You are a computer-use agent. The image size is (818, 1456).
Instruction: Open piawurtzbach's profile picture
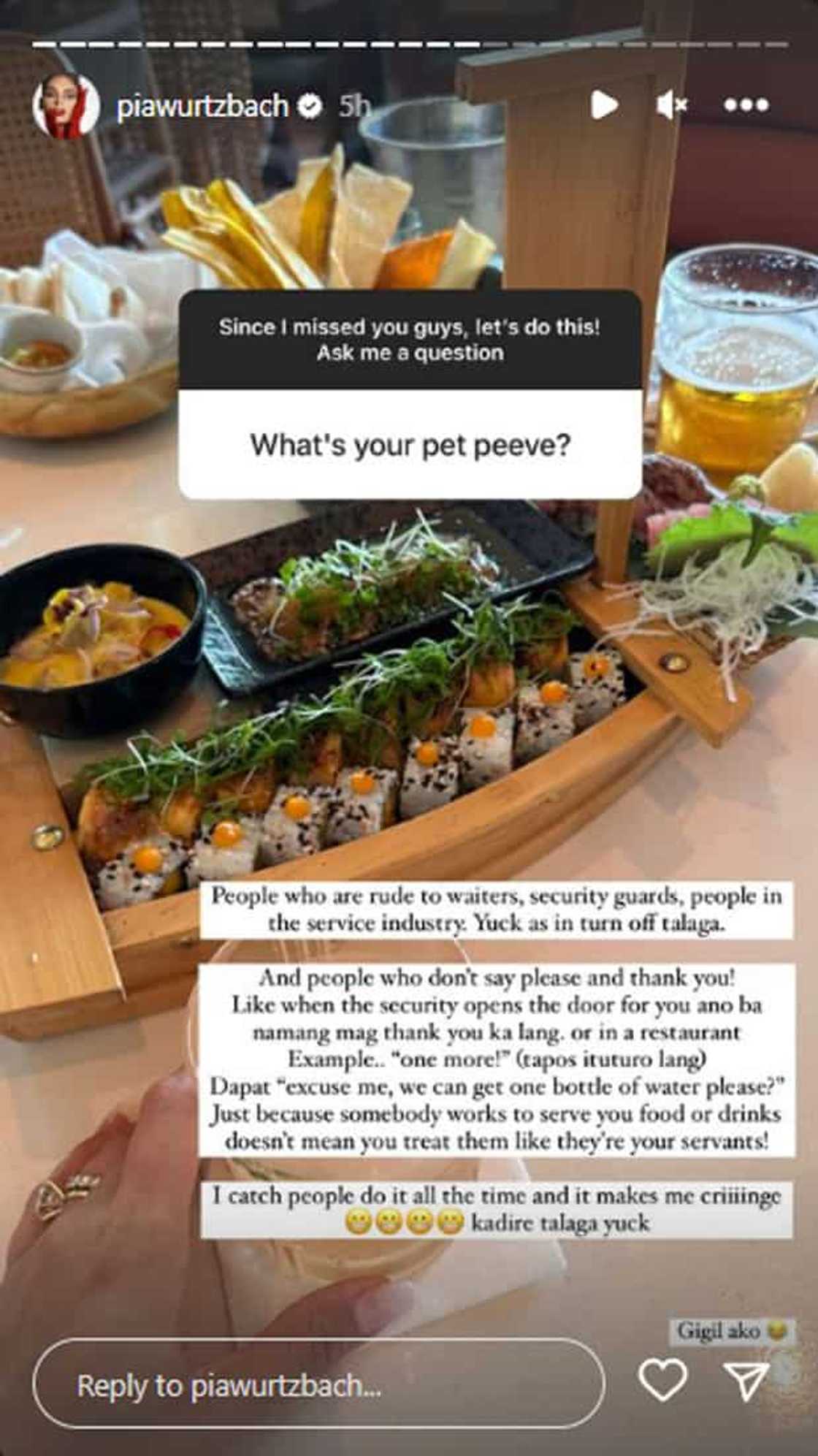(66, 106)
